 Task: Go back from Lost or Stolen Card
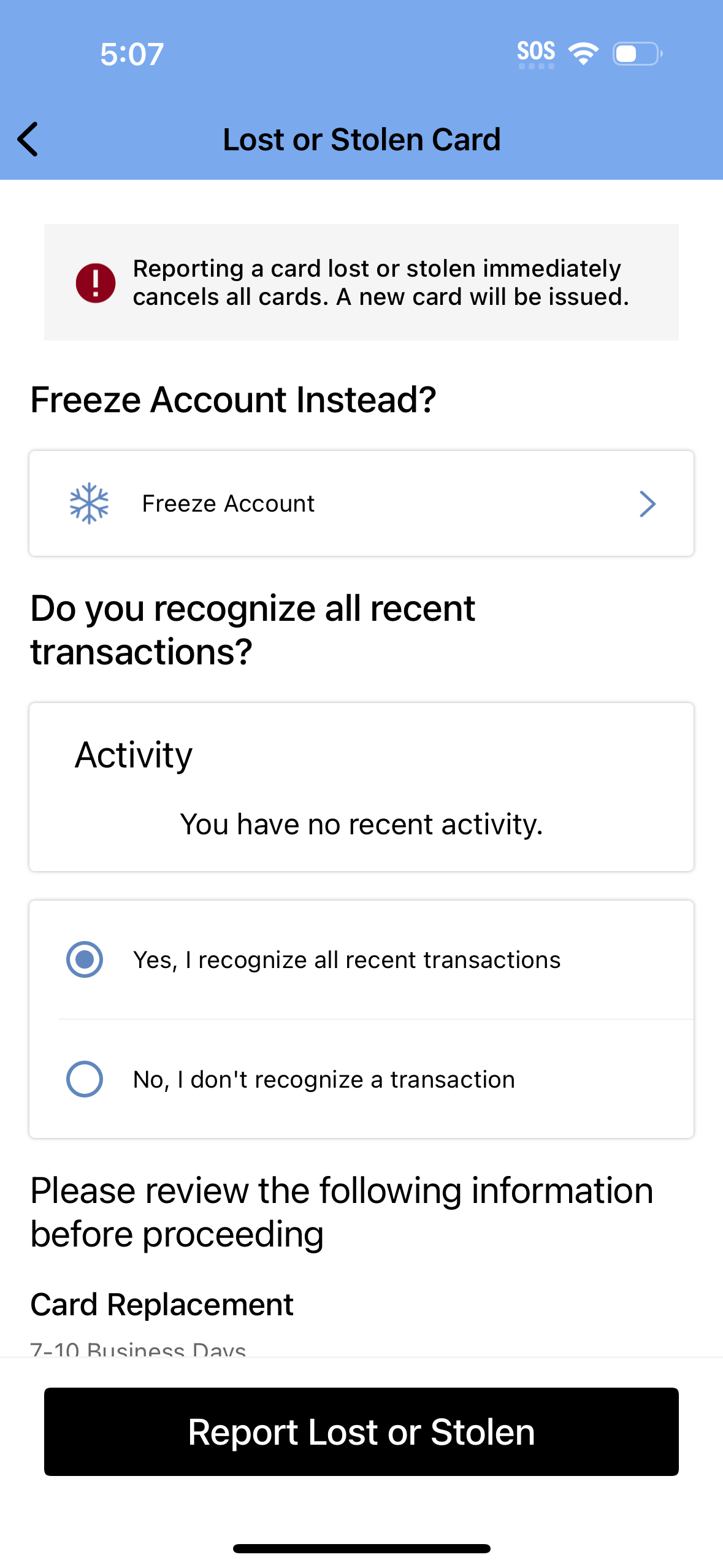coord(28,139)
